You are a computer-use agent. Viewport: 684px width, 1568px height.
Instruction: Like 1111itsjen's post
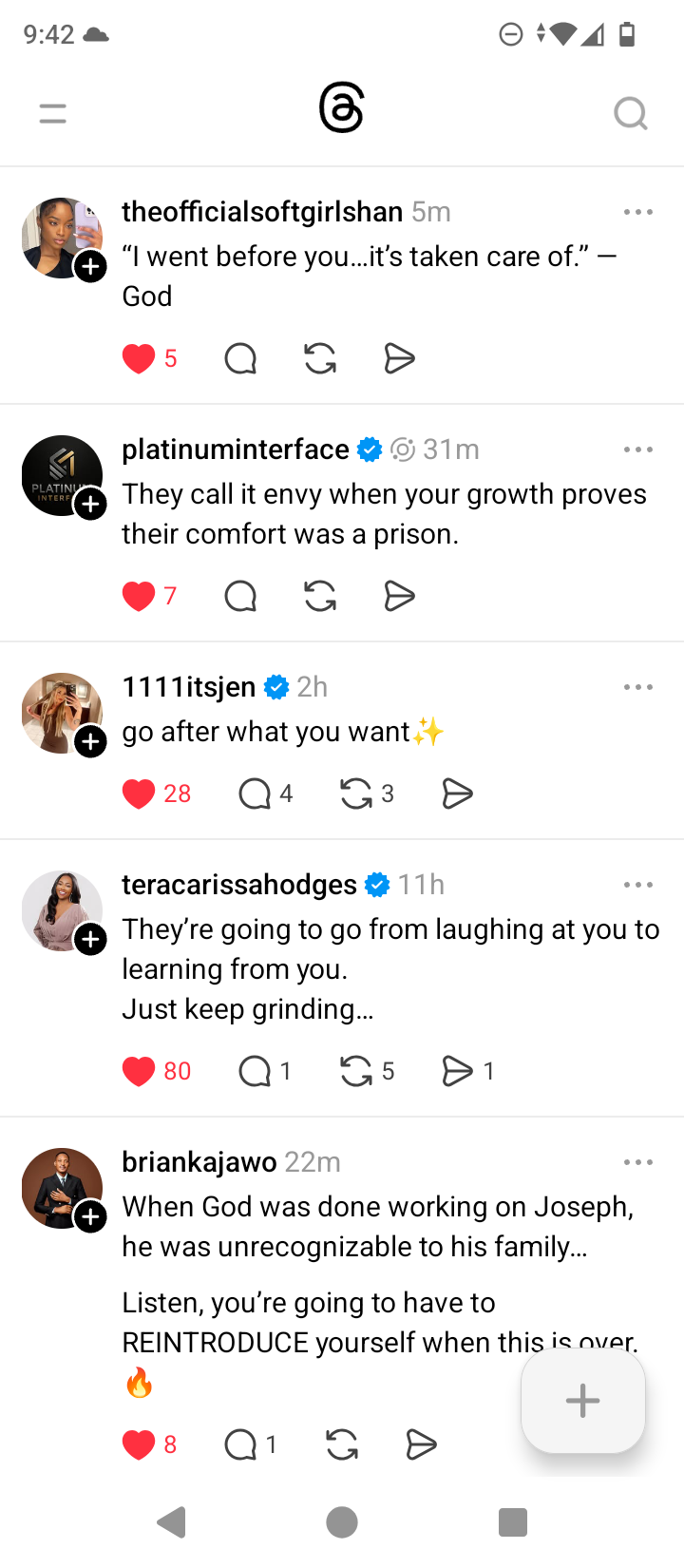click(x=139, y=794)
